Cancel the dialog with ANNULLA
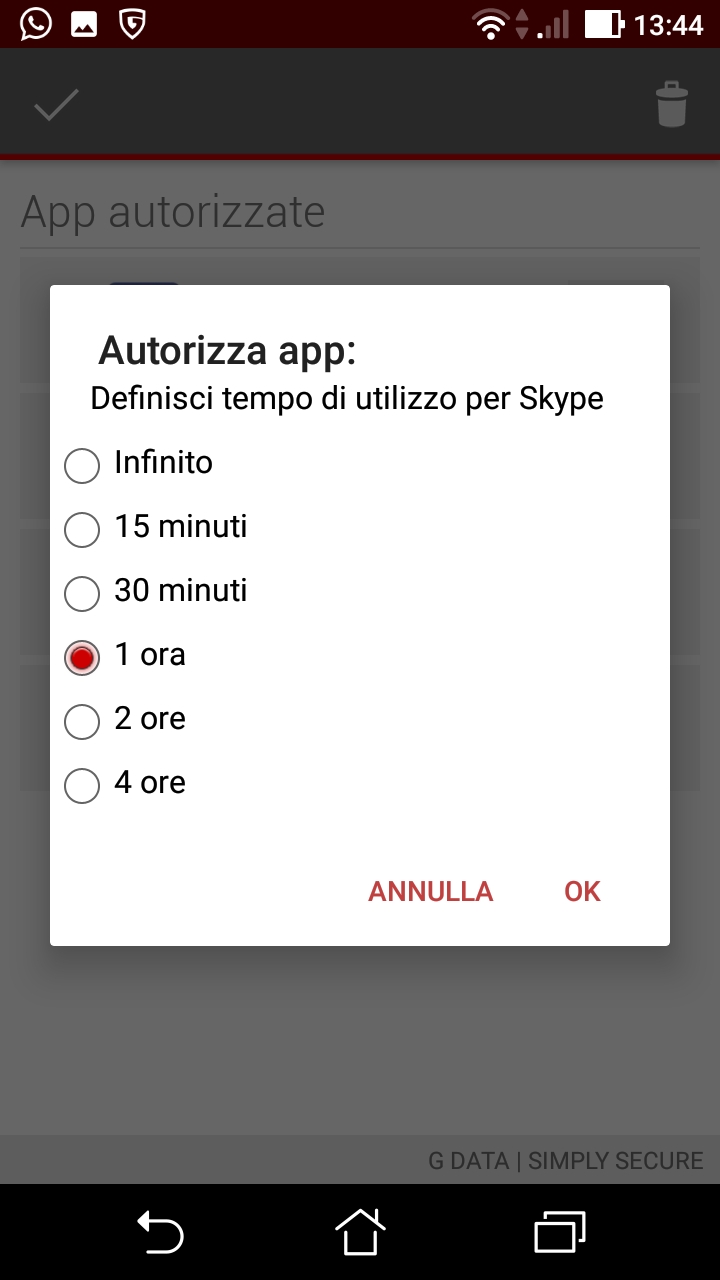The width and height of the screenshot is (720, 1280). click(430, 891)
